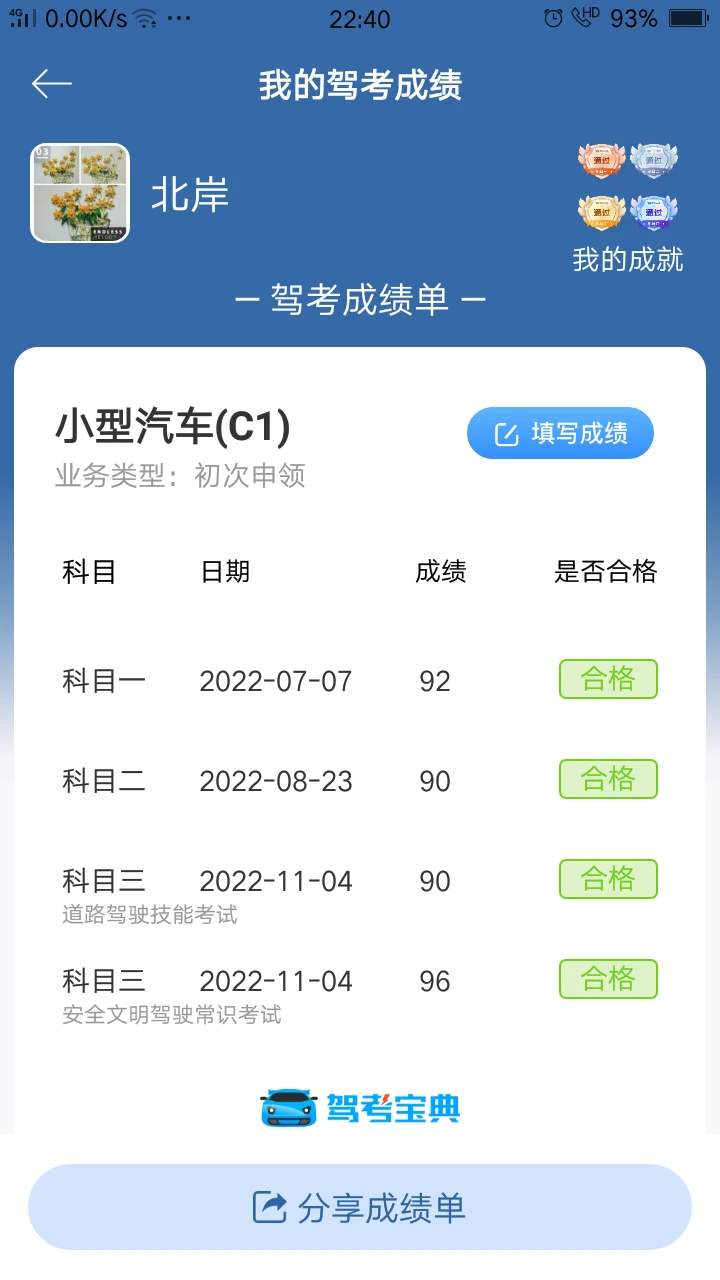Open 我的成就 achievements badges
This screenshot has width=720, height=1280.
pyautogui.click(x=627, y=207)
